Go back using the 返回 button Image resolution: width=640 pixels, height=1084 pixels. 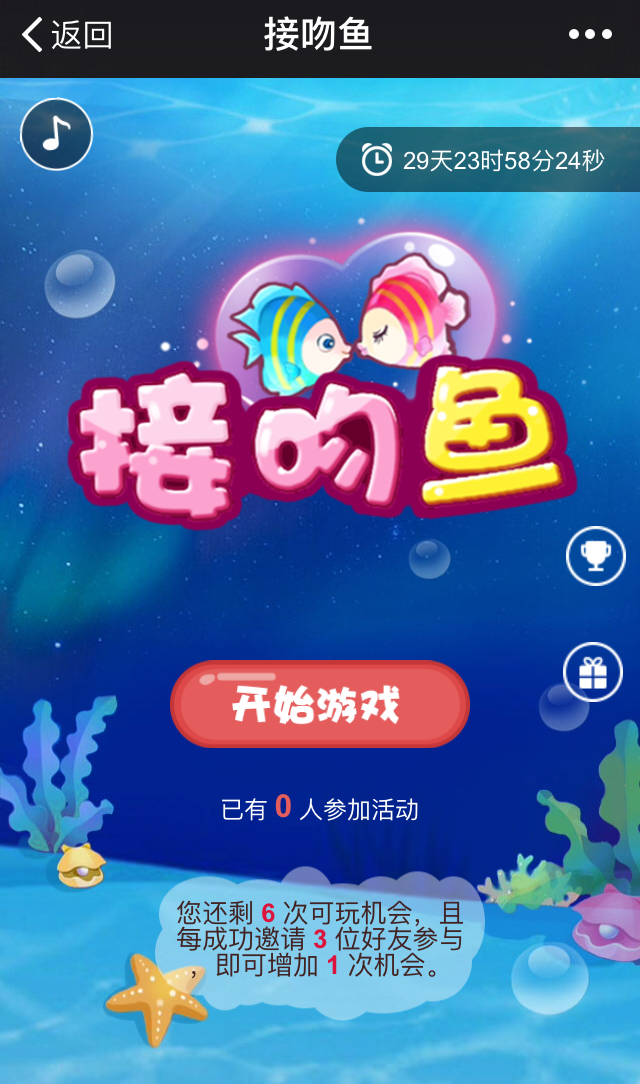click(x=66, y=35)
